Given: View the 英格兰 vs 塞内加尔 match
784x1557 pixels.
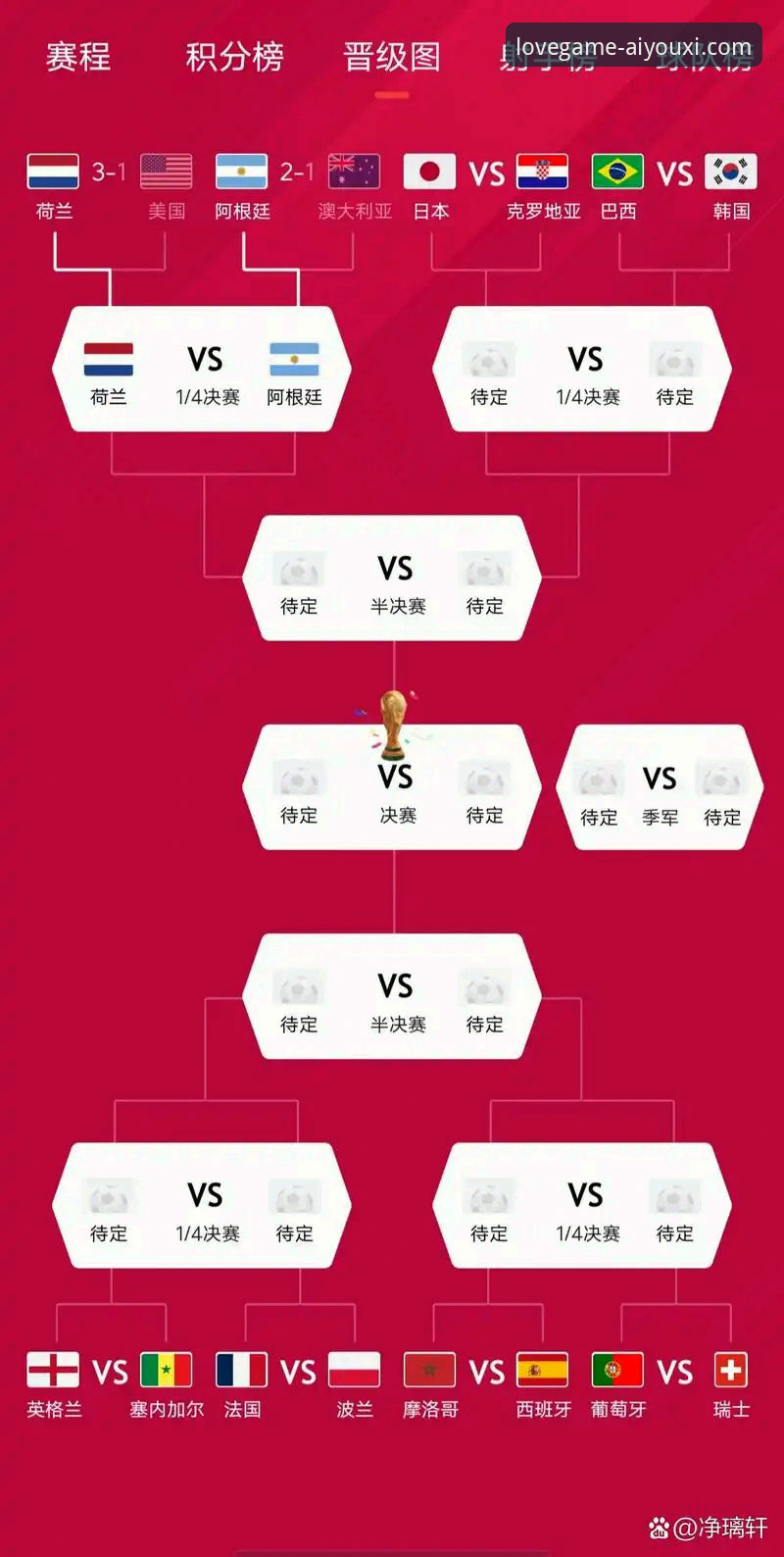Looking at the screenshot, I should [x=110, y=1385].
